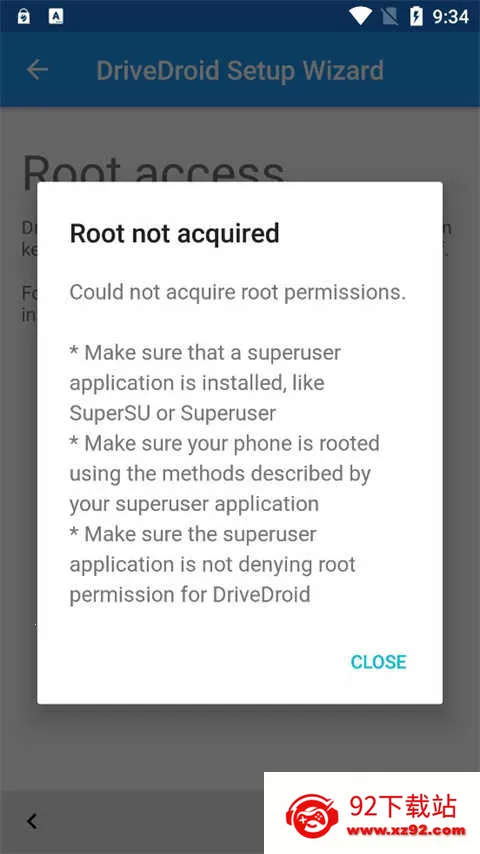Image resolution: width=480 pixels, height=854 pixels.
Task: Go to previous wizard step chevron
Action: click(x=32, y=820)
